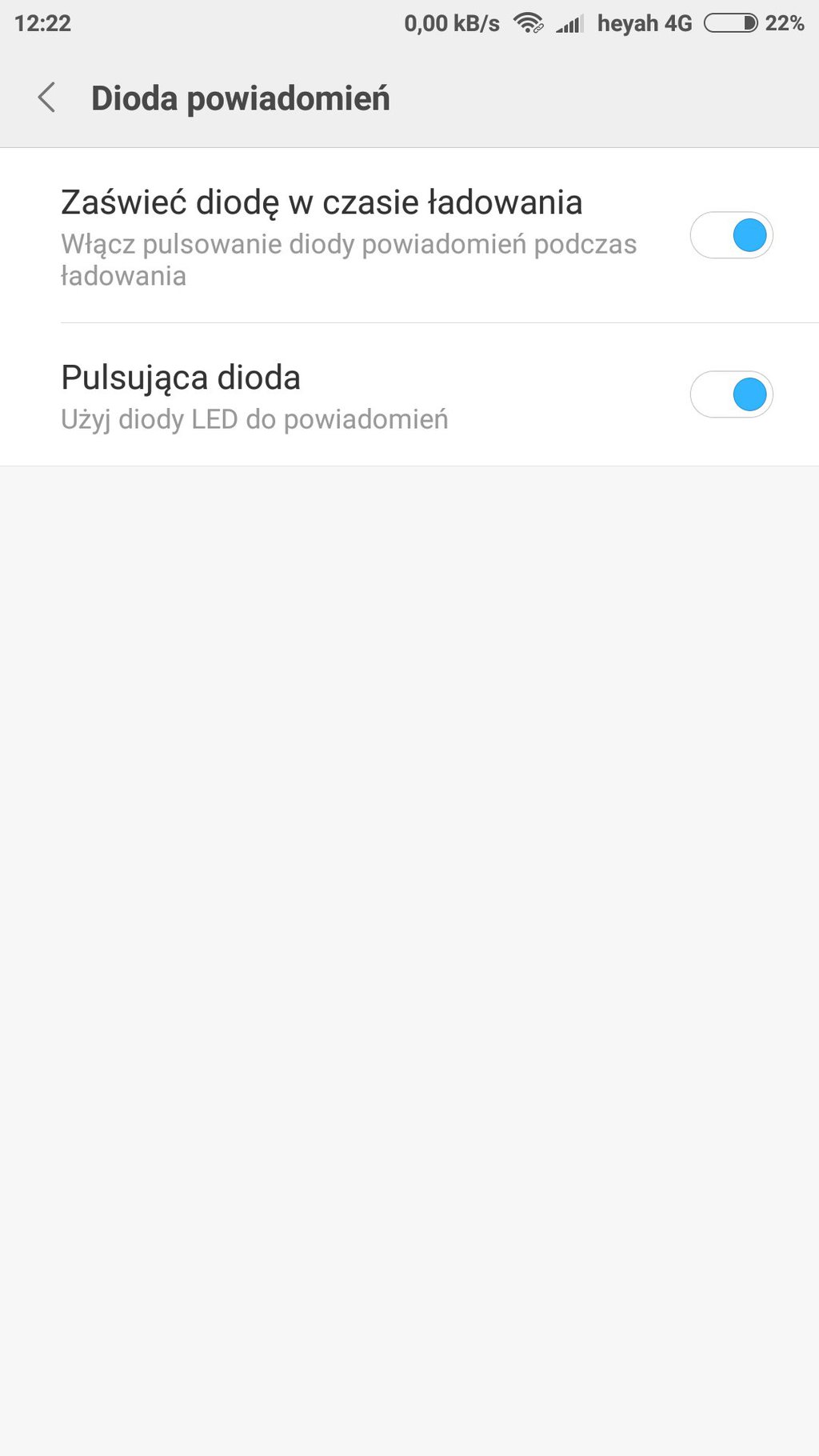819x1456 pixels.
Task: Disable Zaświeć diodę w czasie ładowania switch
Action: tap(731, 235)
